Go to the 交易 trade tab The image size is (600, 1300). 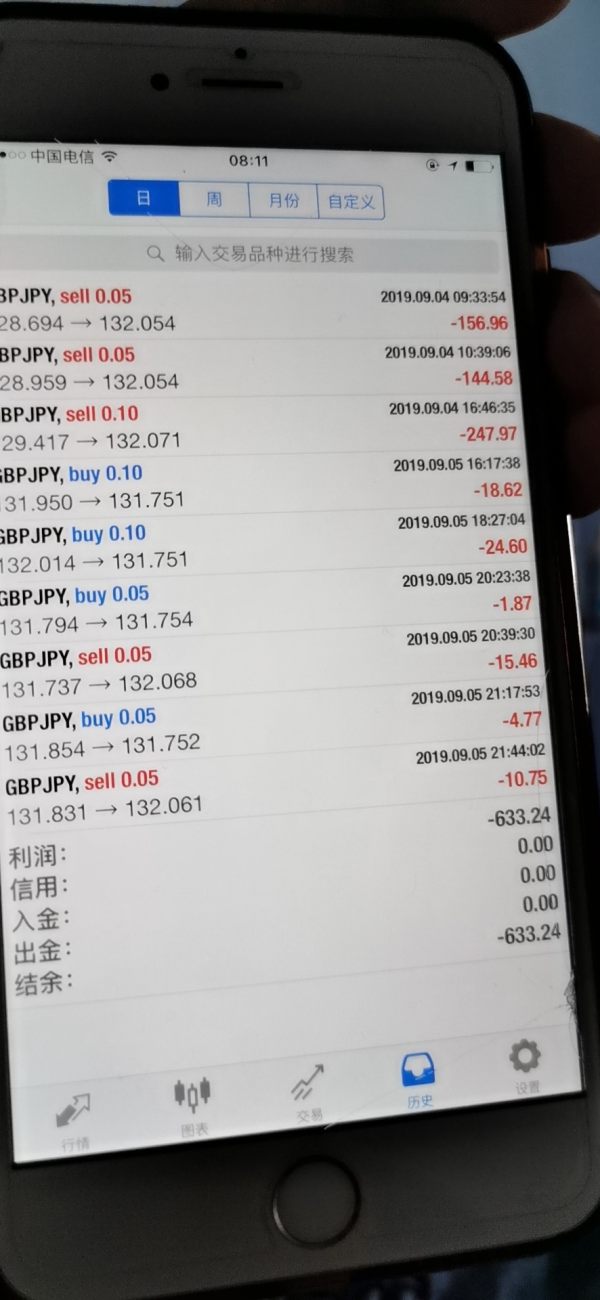pyautogui.click(x=308, y=1095)
